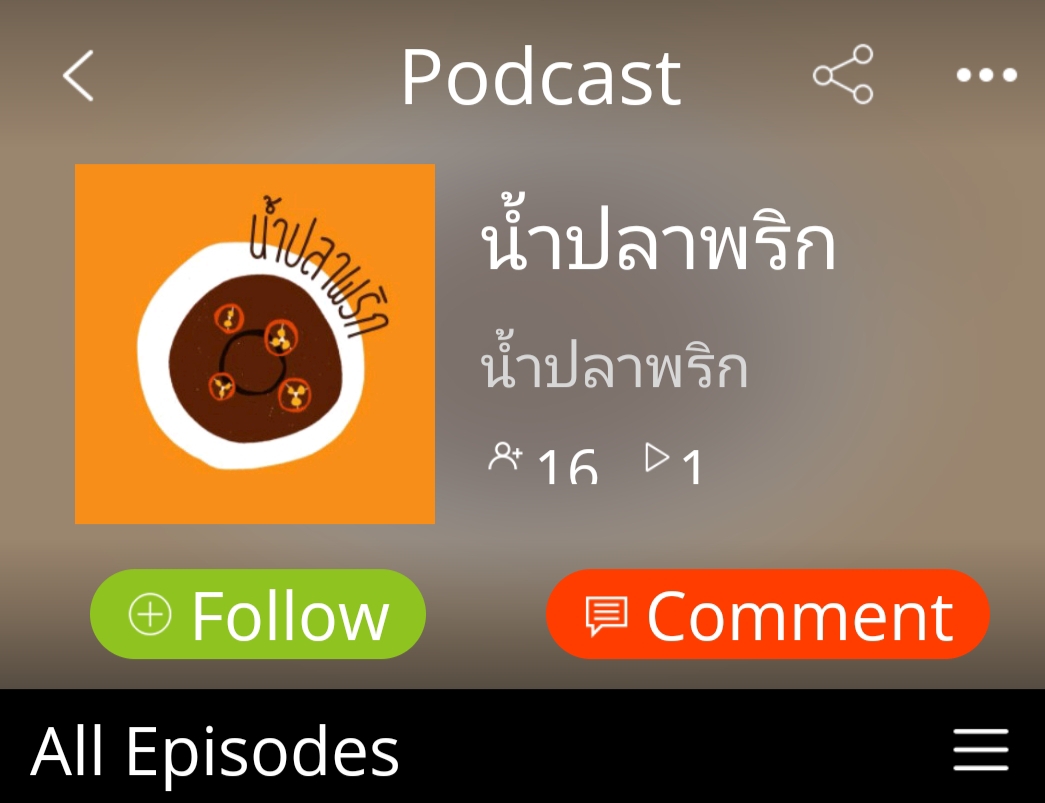Open the Comment section
Viewport: 1045px width, 803px height.
click(x=767, y=614)
